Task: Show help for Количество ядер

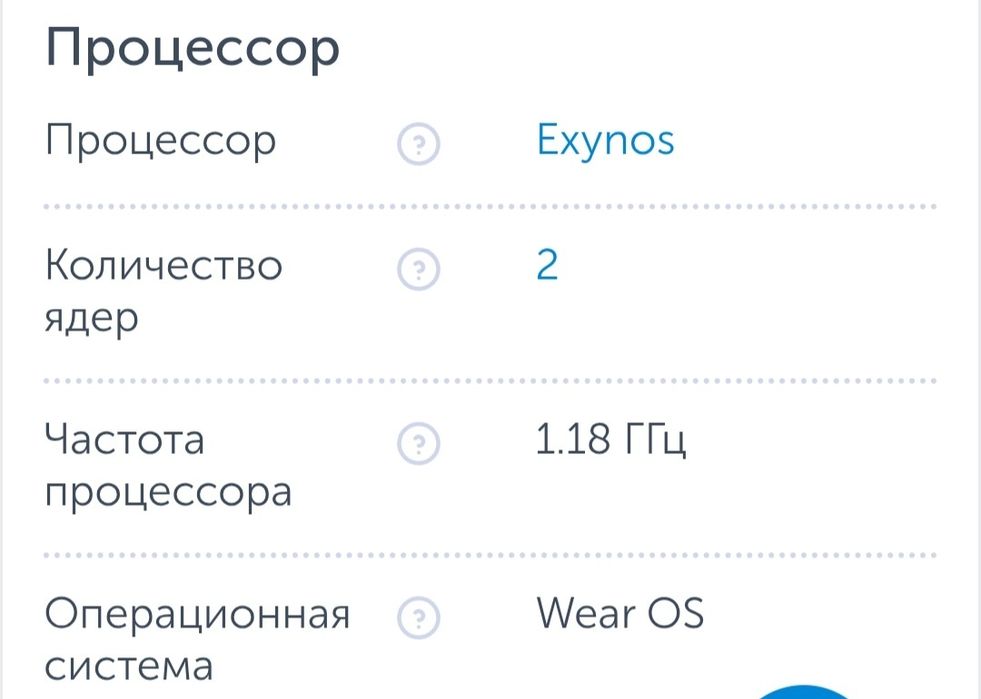Action: 419,270
